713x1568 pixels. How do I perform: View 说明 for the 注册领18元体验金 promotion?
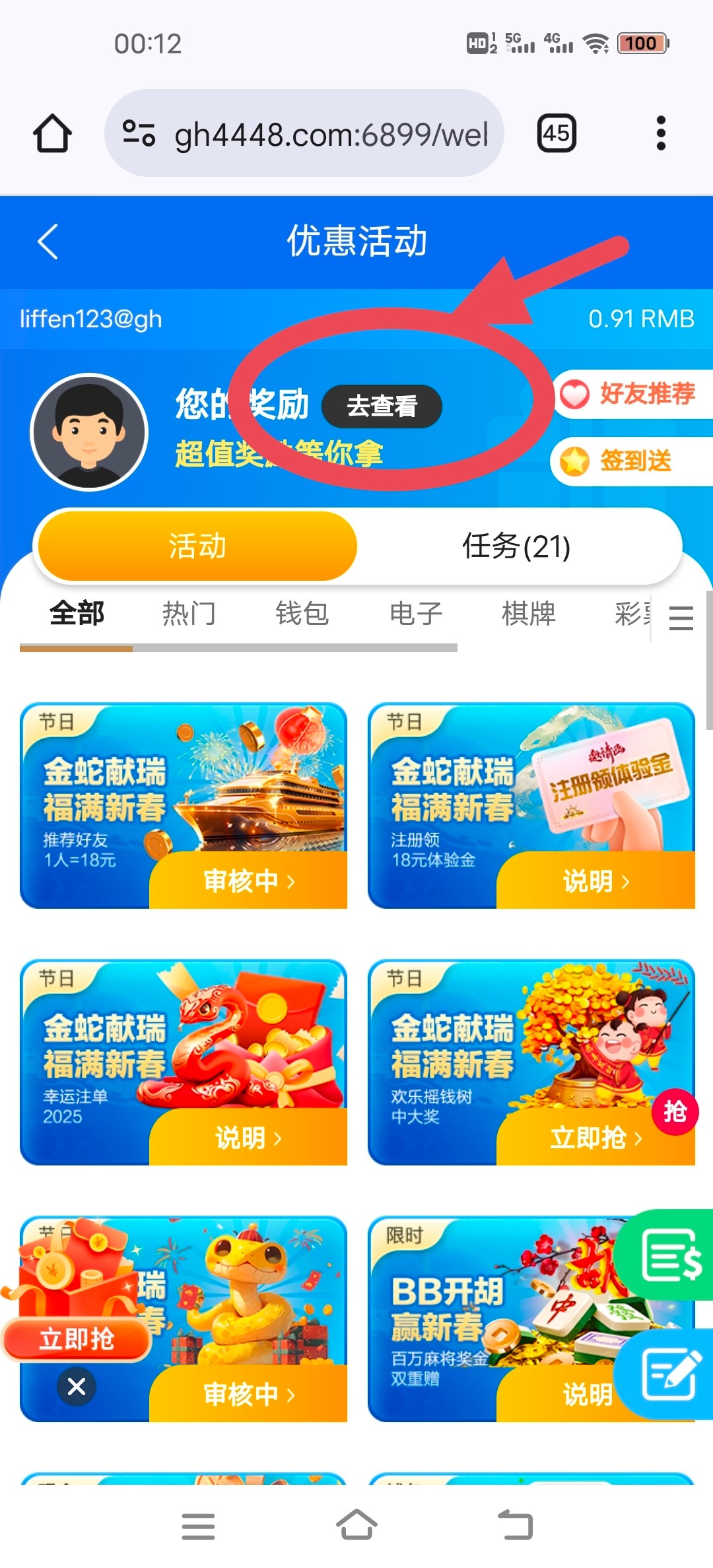click(595, 881)
